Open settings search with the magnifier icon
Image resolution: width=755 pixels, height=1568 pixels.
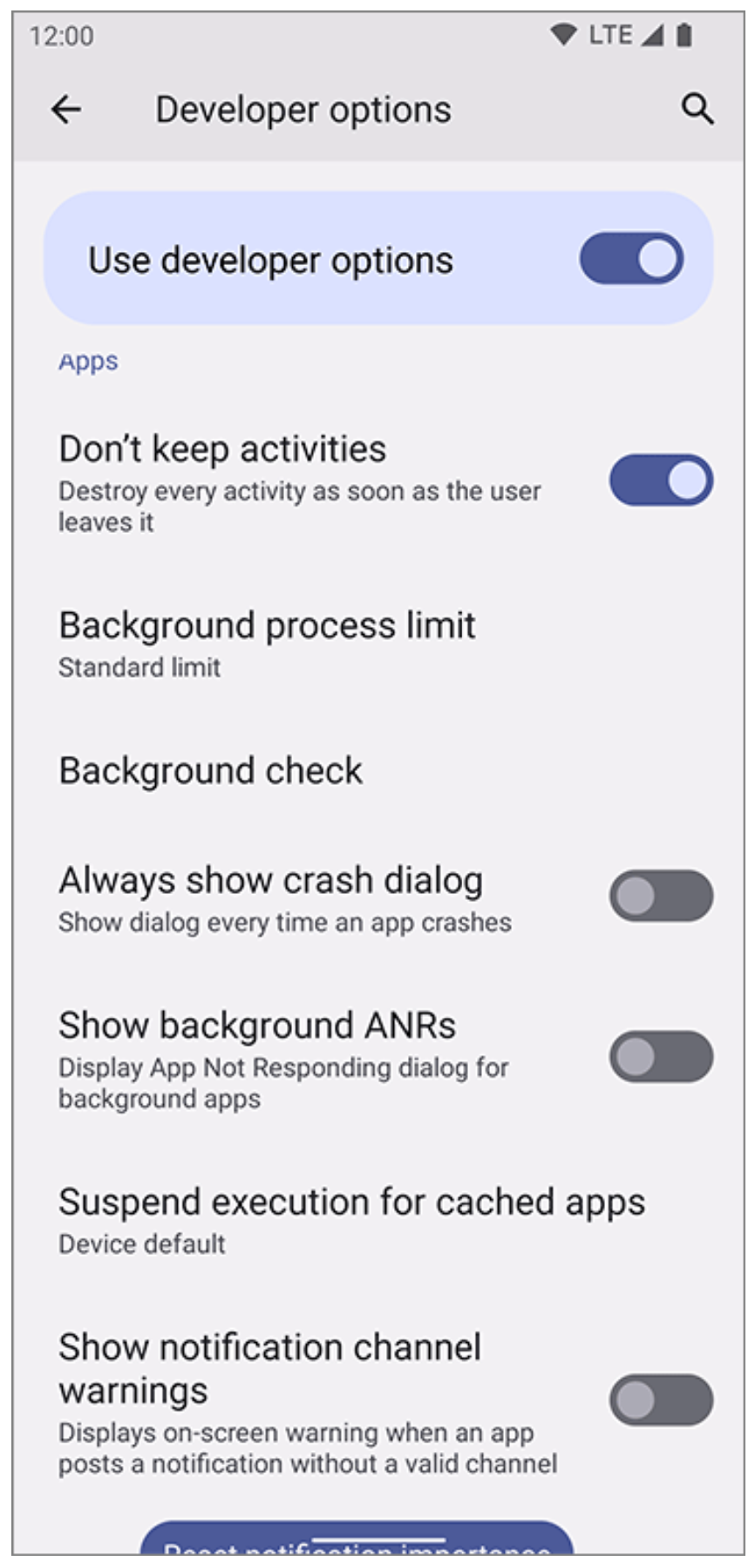click(697, 111)
